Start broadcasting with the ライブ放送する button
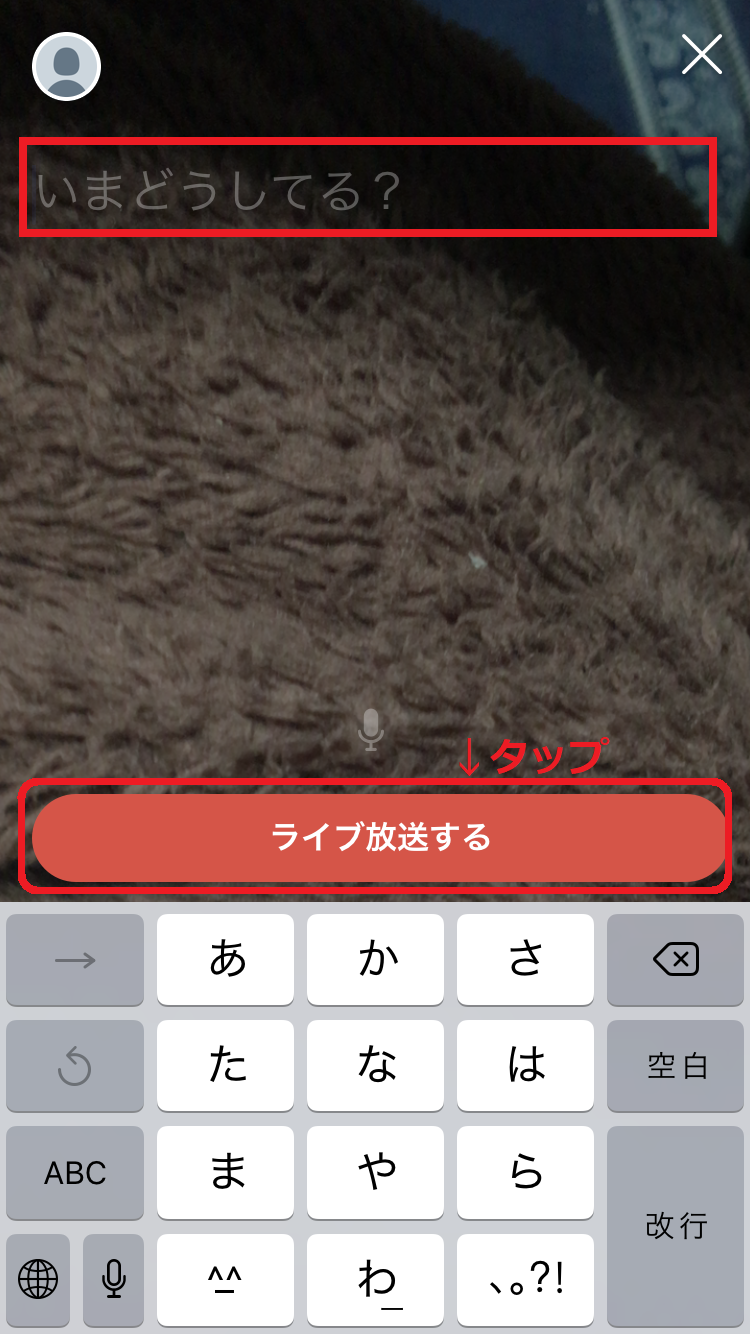 click(x=375, y=838)
